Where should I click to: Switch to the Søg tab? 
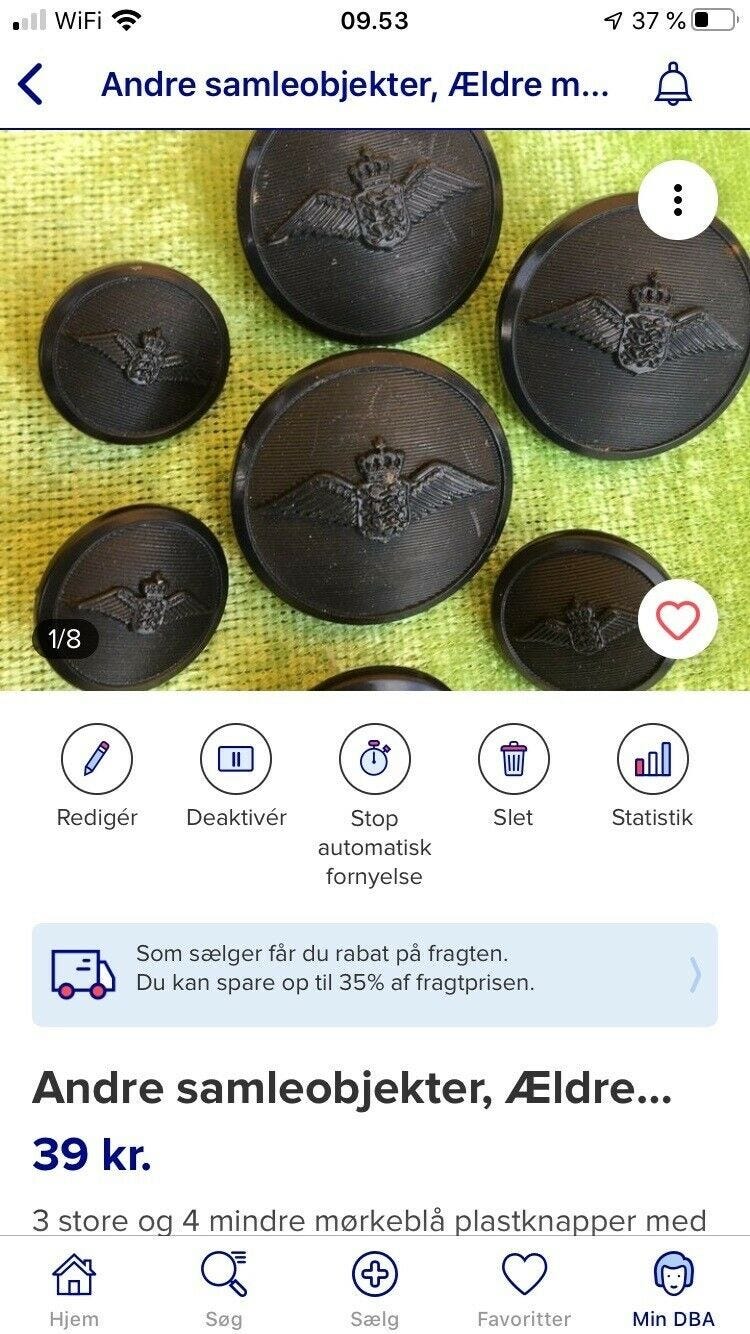[x=224, y=1288]
